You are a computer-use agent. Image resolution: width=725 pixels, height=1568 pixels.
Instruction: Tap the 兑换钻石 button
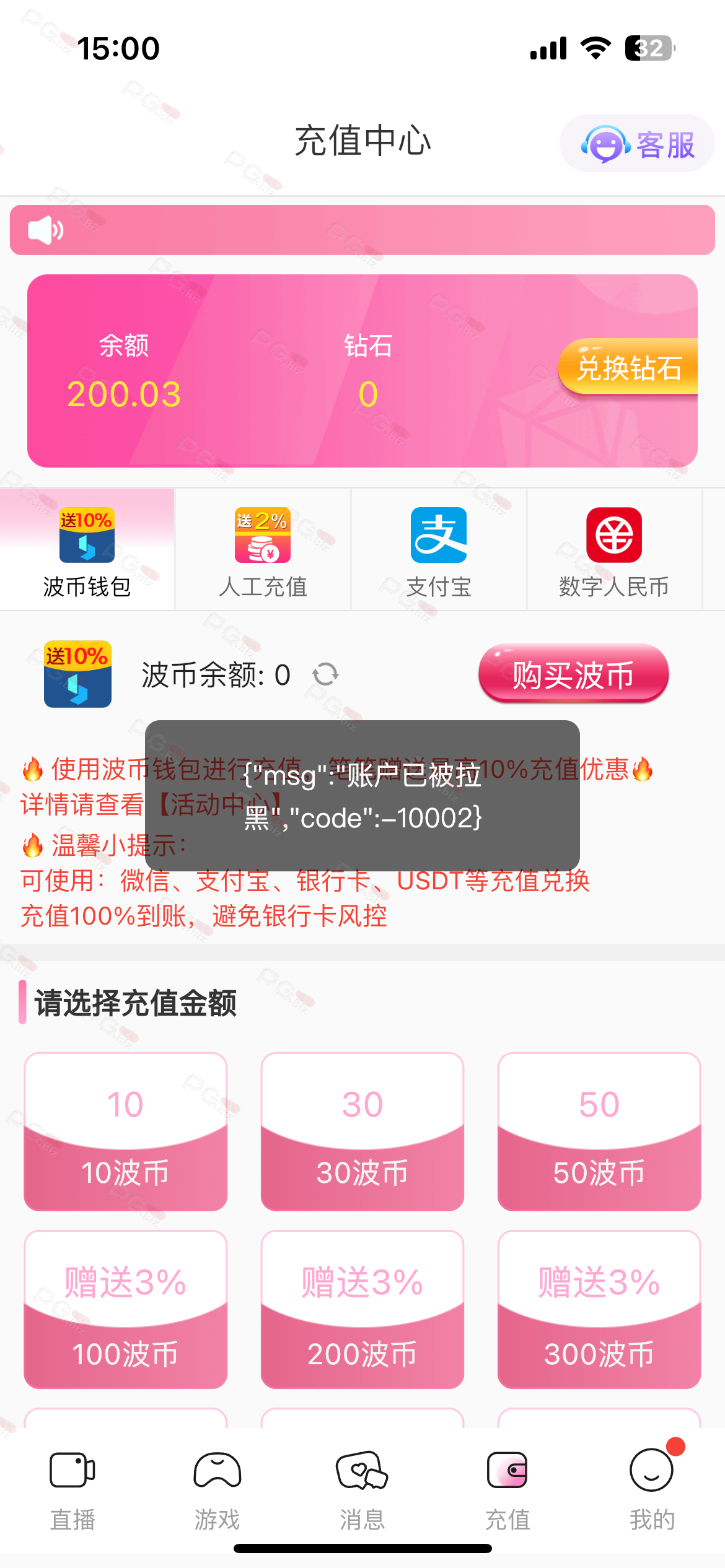(628, 368)
